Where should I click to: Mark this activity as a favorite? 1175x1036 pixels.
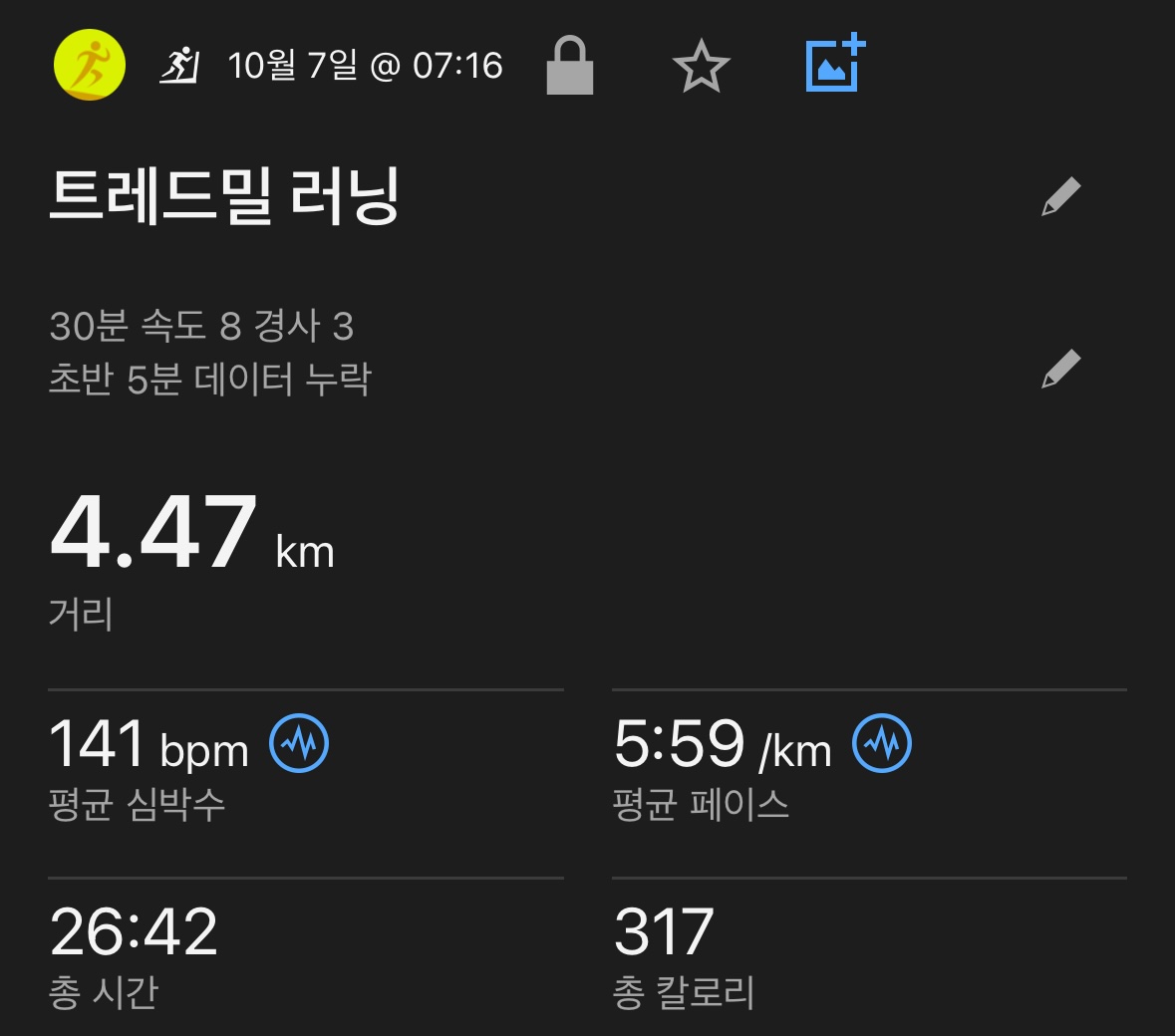tap(702, 67)
